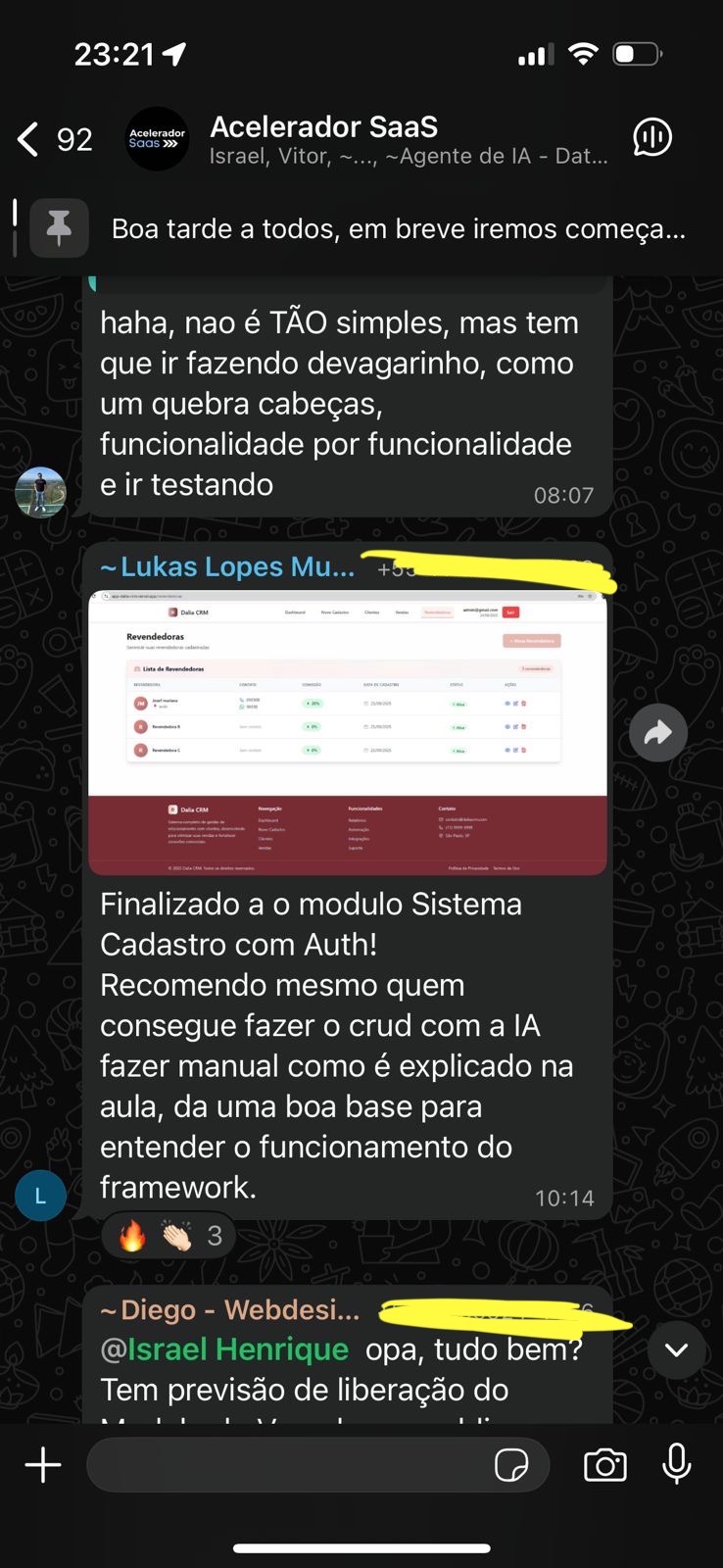Open the attachment plus menu
Viewport: 723px width, 1568px height.
(43, 1465)
